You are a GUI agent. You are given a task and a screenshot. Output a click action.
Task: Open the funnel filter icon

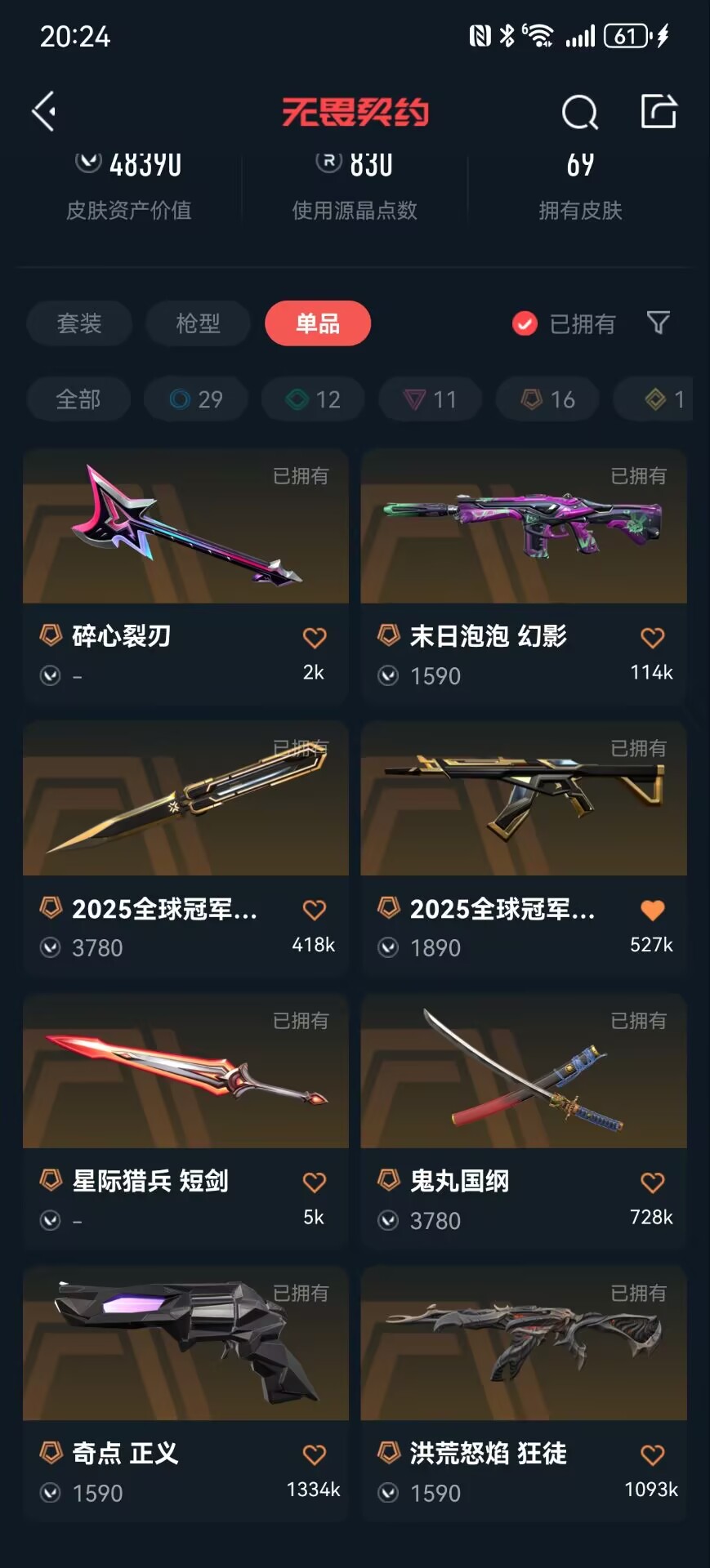pos(659,323)
